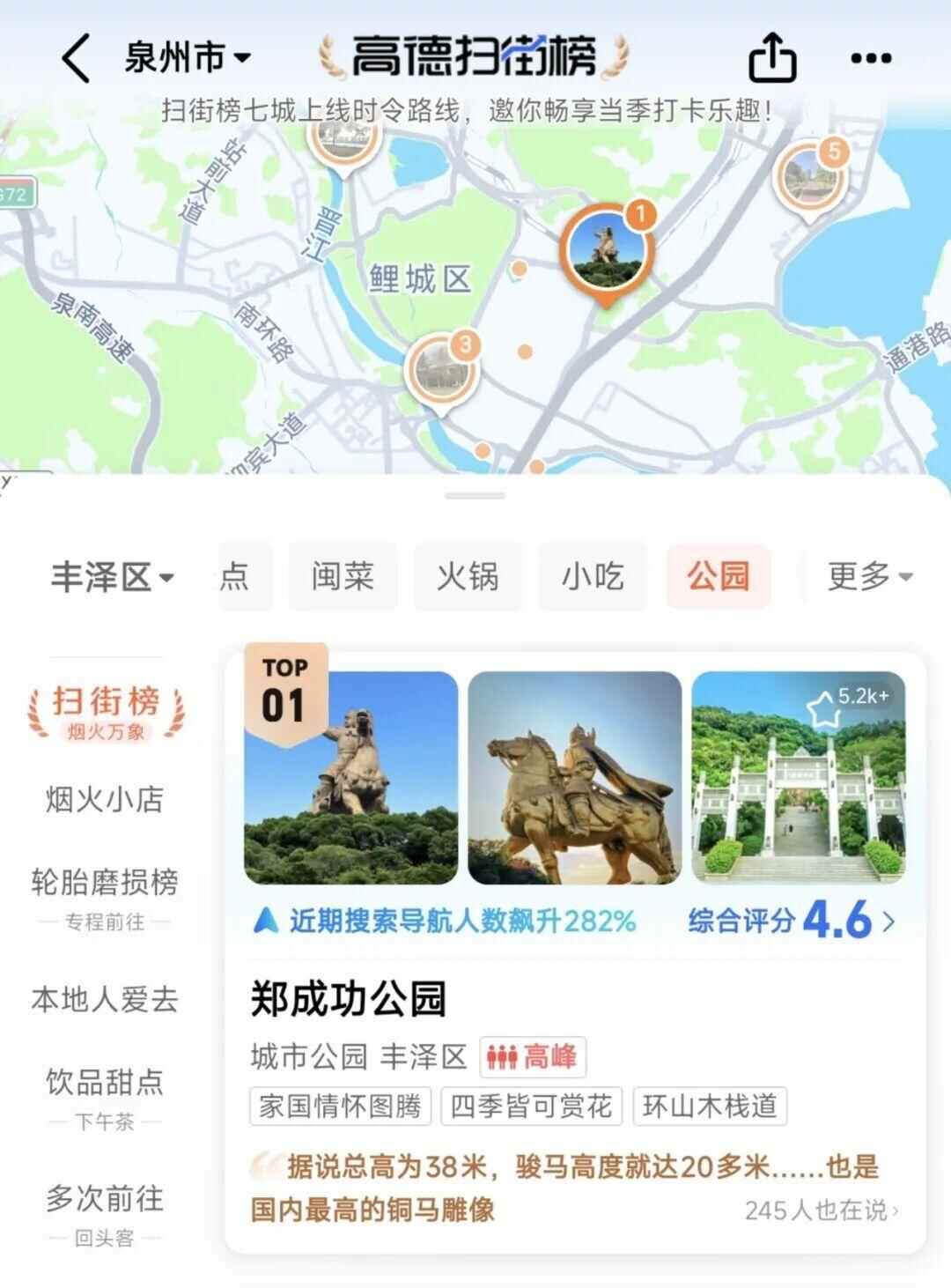Switch to 本地人爱去 list
Screen dimensions: 951x1288
(105, 1000)
